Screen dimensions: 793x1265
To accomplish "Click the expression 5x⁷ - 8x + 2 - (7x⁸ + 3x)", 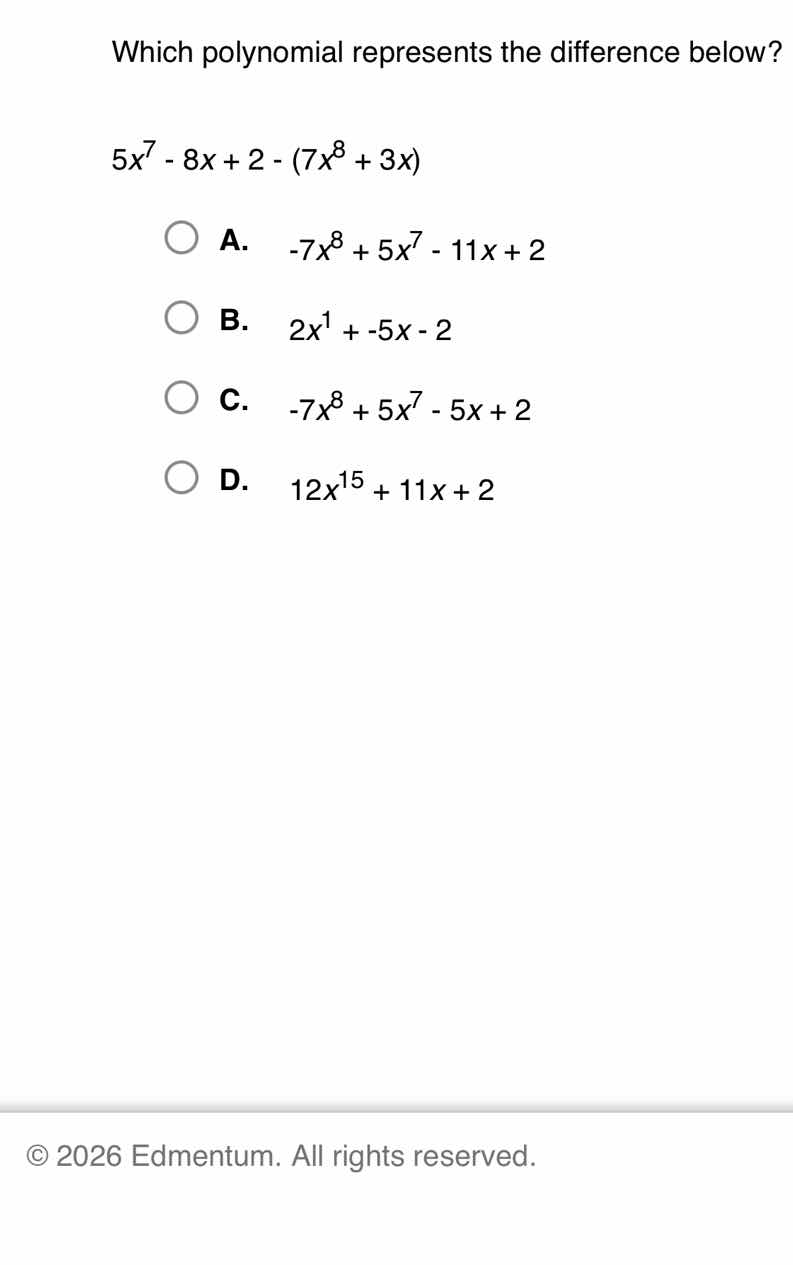I will [266, 160].
